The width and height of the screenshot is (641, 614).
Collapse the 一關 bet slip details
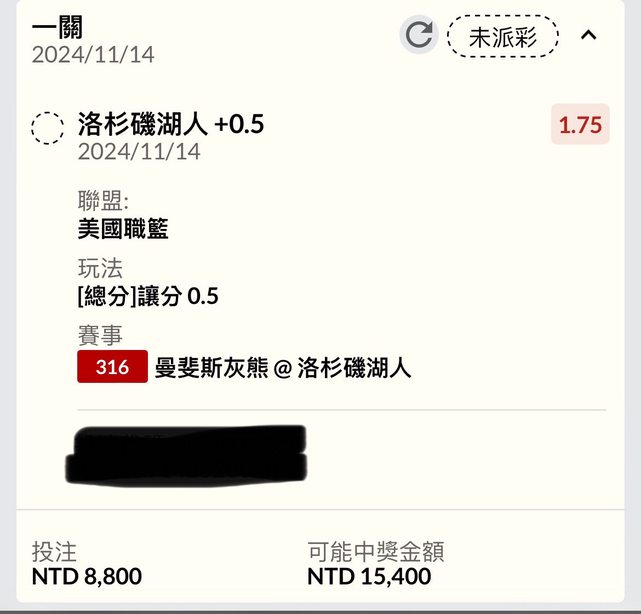tap(589, 36)
